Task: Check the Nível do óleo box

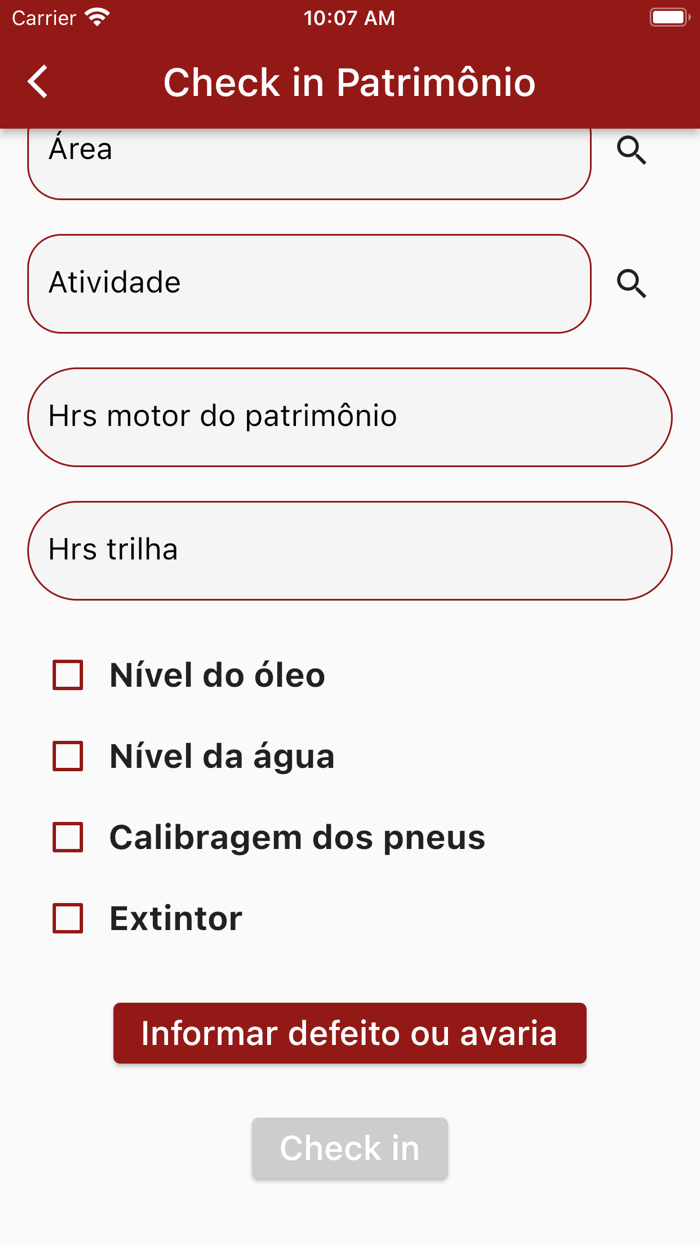Action: (x=68, y=676)
